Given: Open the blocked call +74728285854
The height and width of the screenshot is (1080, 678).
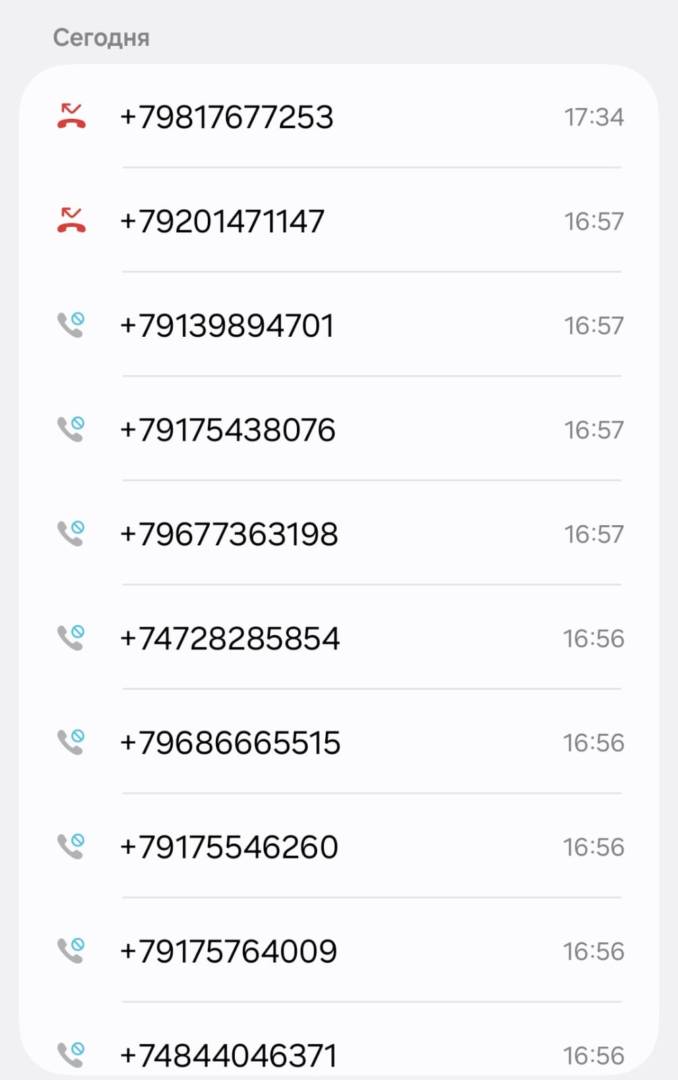Looking at the screenshot, I should click(x=230, y=638).
